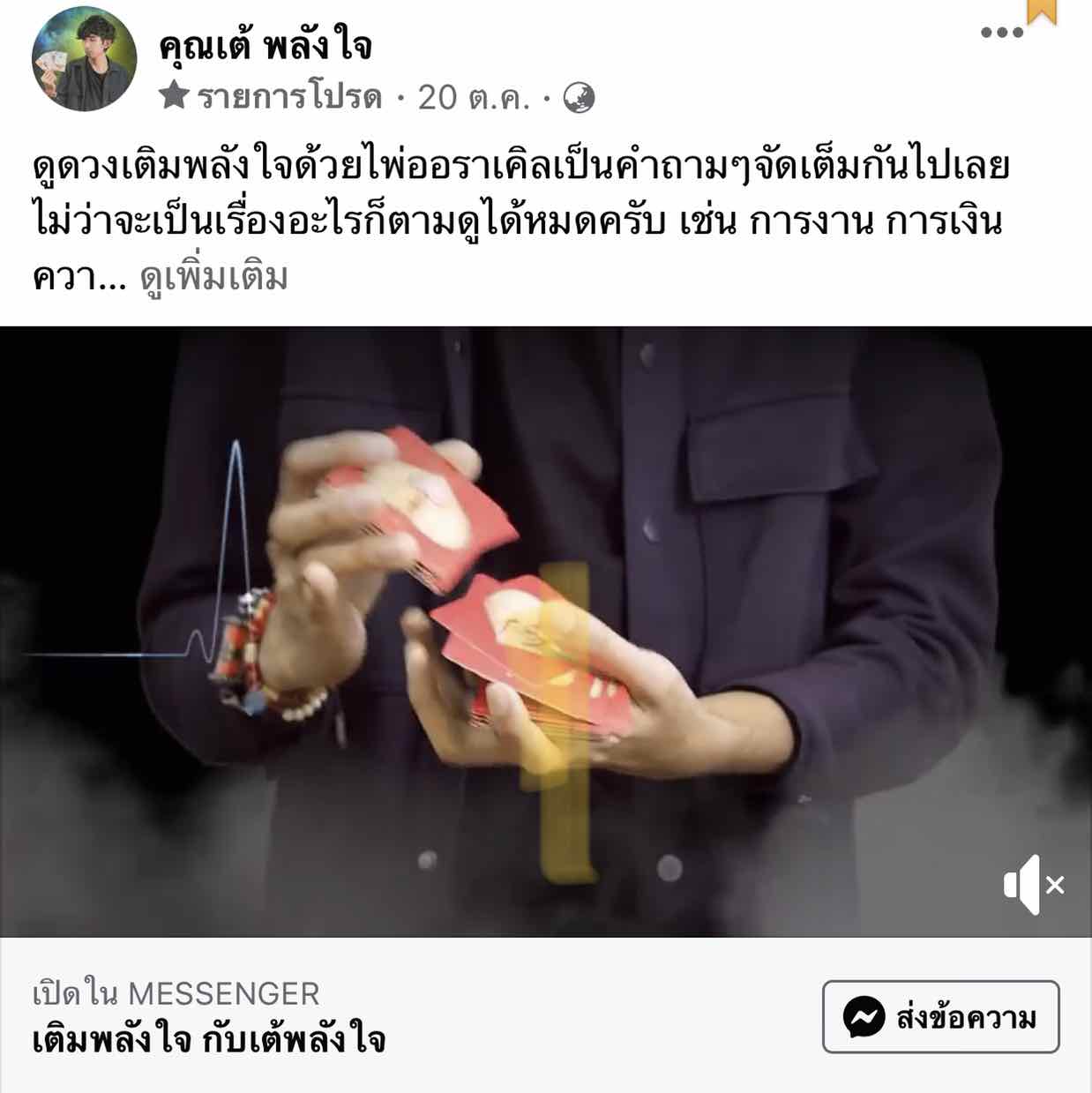The height and width of the screenshot is (1093, 1092).
Task: Tap the ส่งข้อความ Messenger button
Action: 940,1017
